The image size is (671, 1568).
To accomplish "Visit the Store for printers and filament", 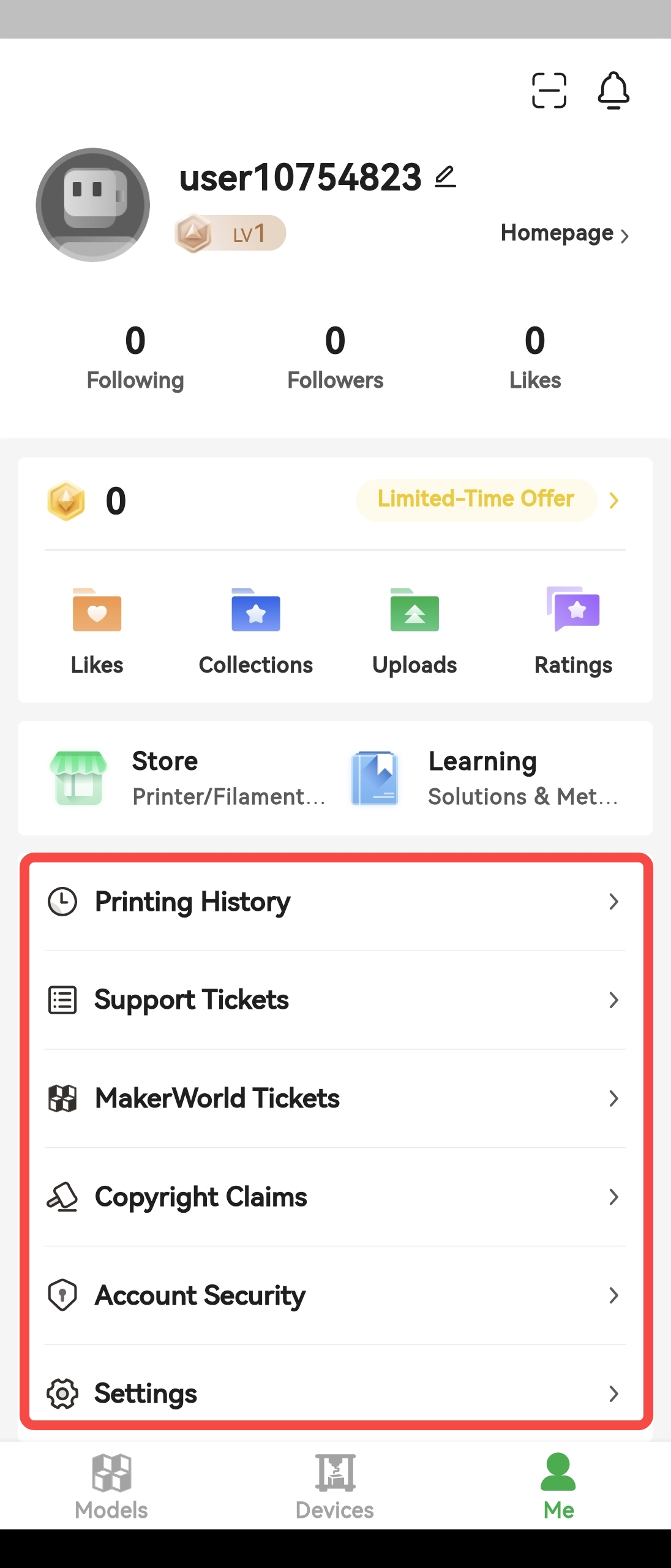I will point(184,778).
